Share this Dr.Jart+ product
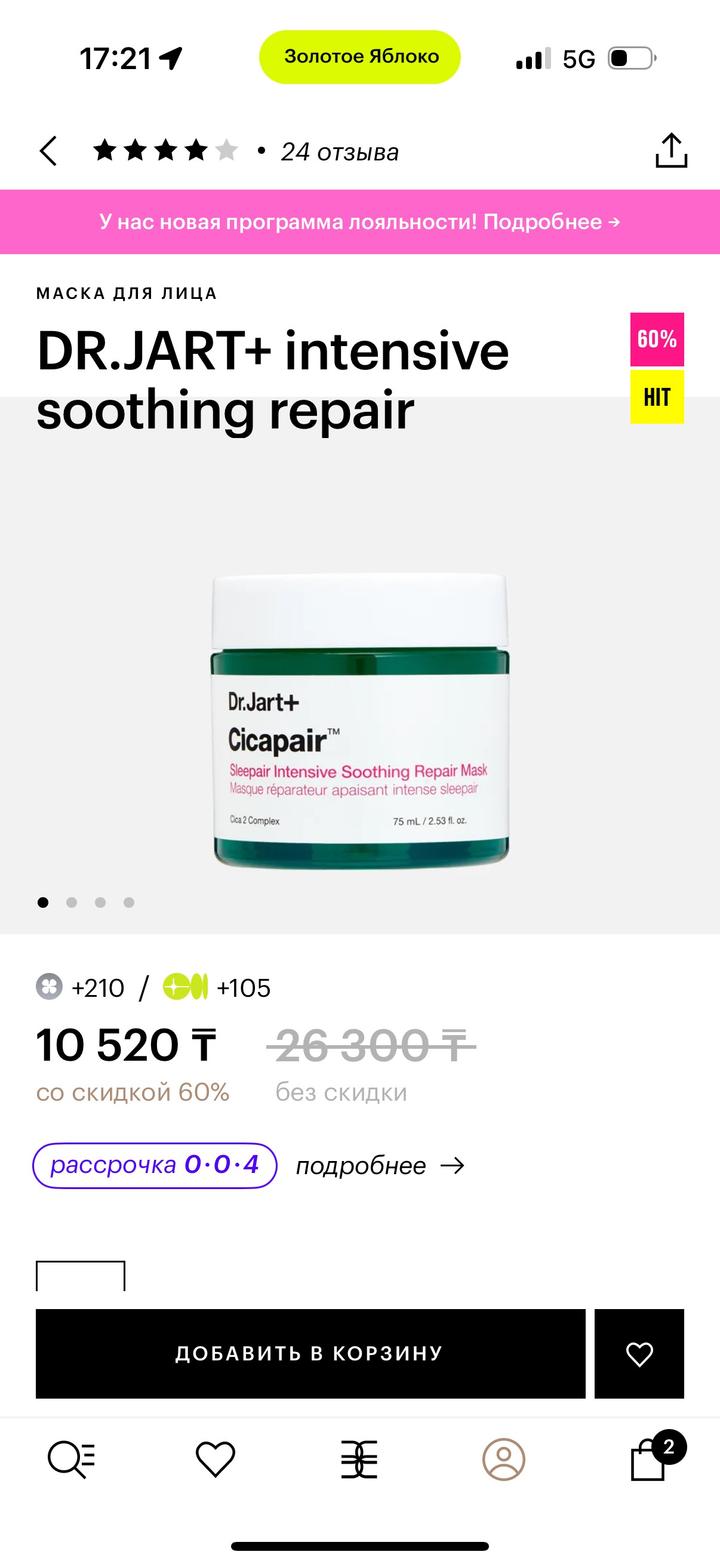 click(671, 151)
